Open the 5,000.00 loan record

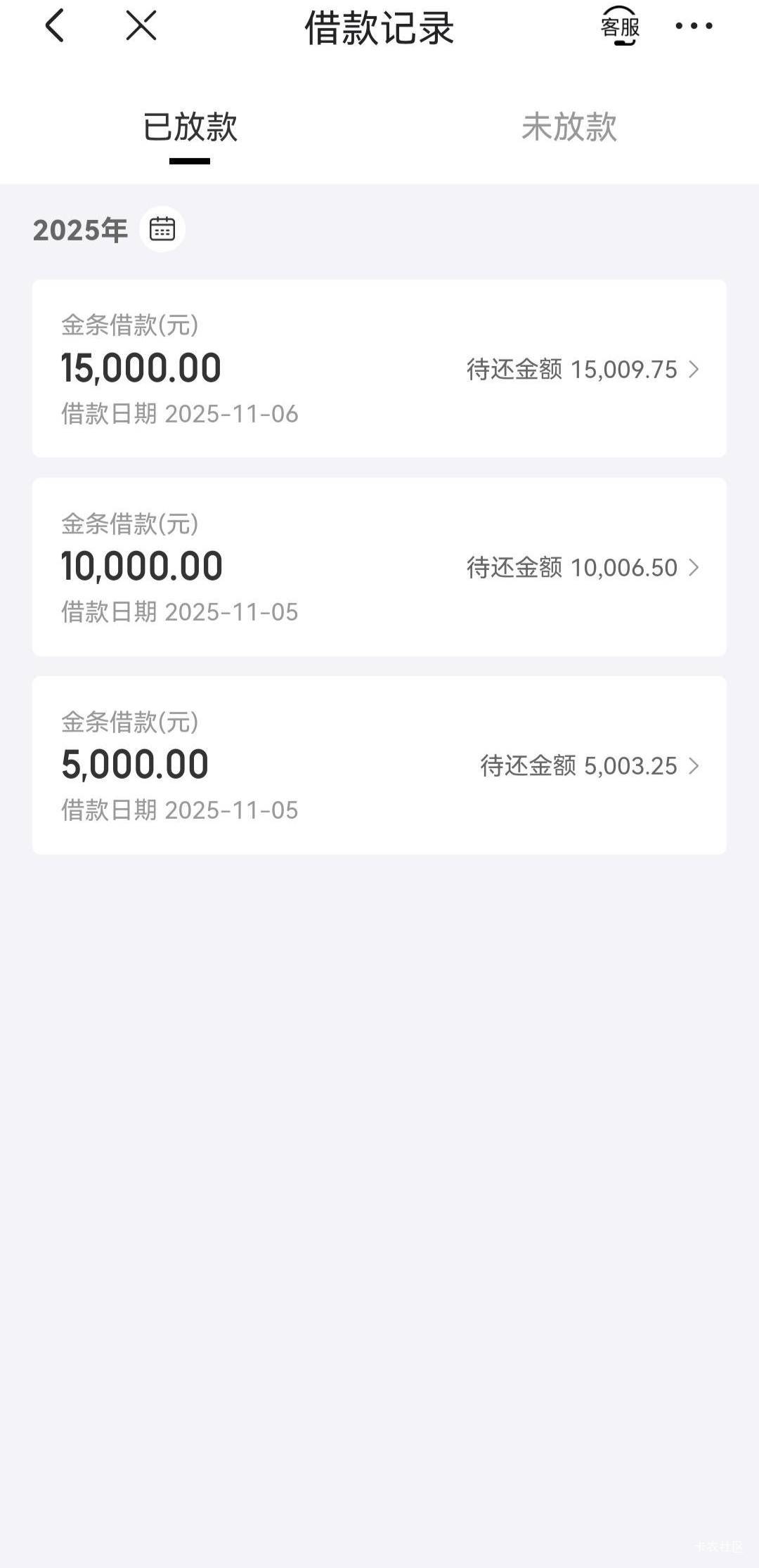coord(379,765)
